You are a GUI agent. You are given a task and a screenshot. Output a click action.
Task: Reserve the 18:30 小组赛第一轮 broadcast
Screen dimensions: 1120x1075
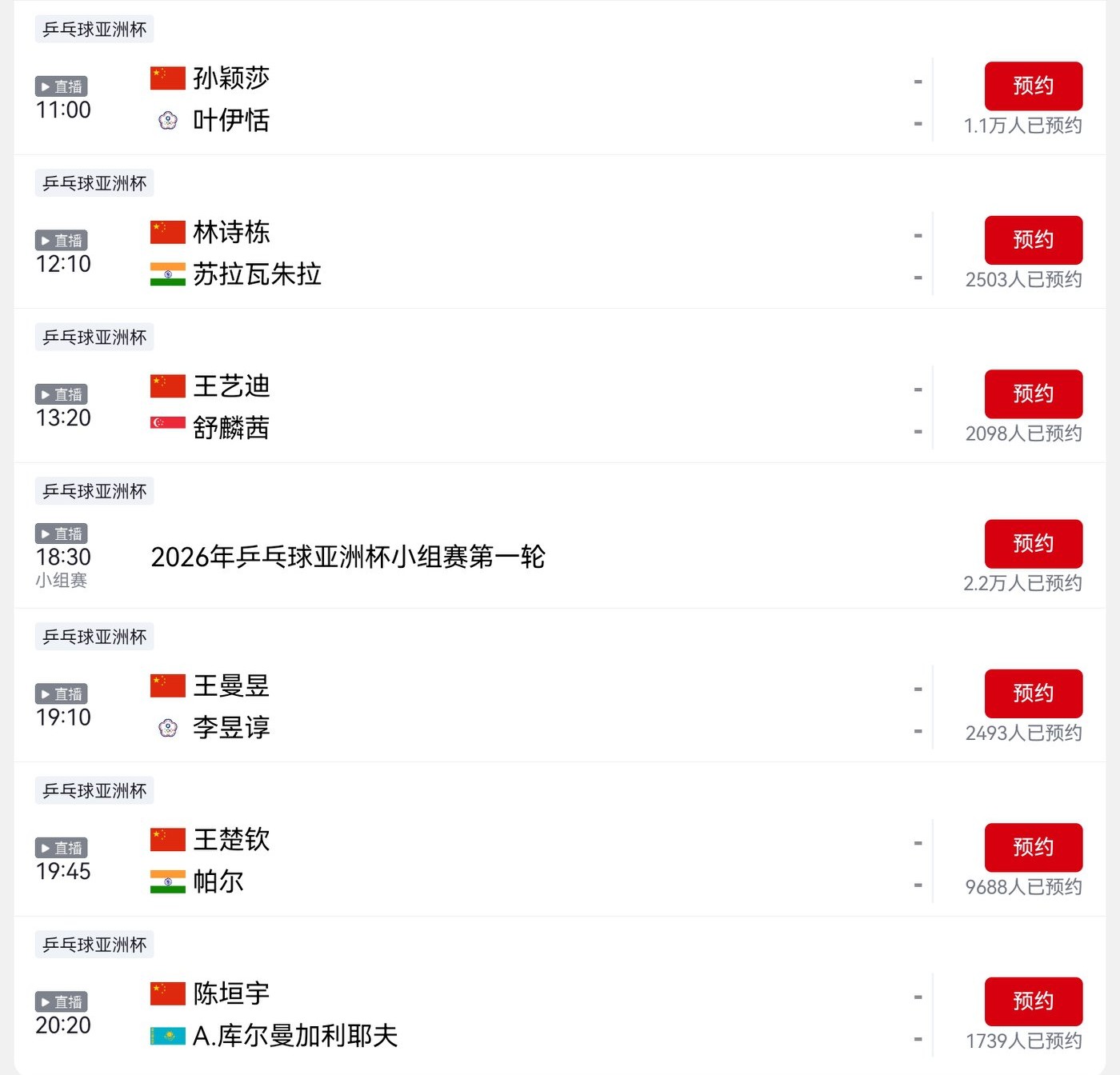(x=1033, y=544)
